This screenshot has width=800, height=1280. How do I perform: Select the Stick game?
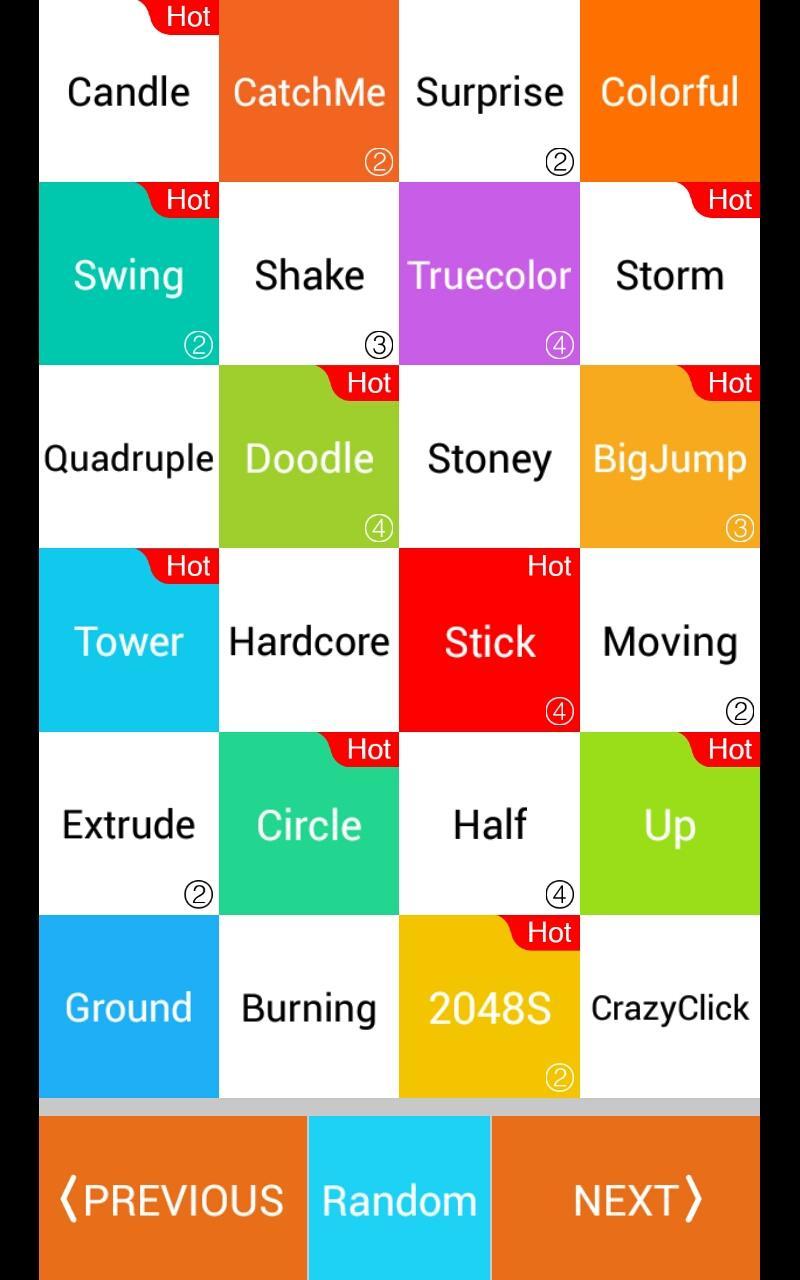click(489, 641)
